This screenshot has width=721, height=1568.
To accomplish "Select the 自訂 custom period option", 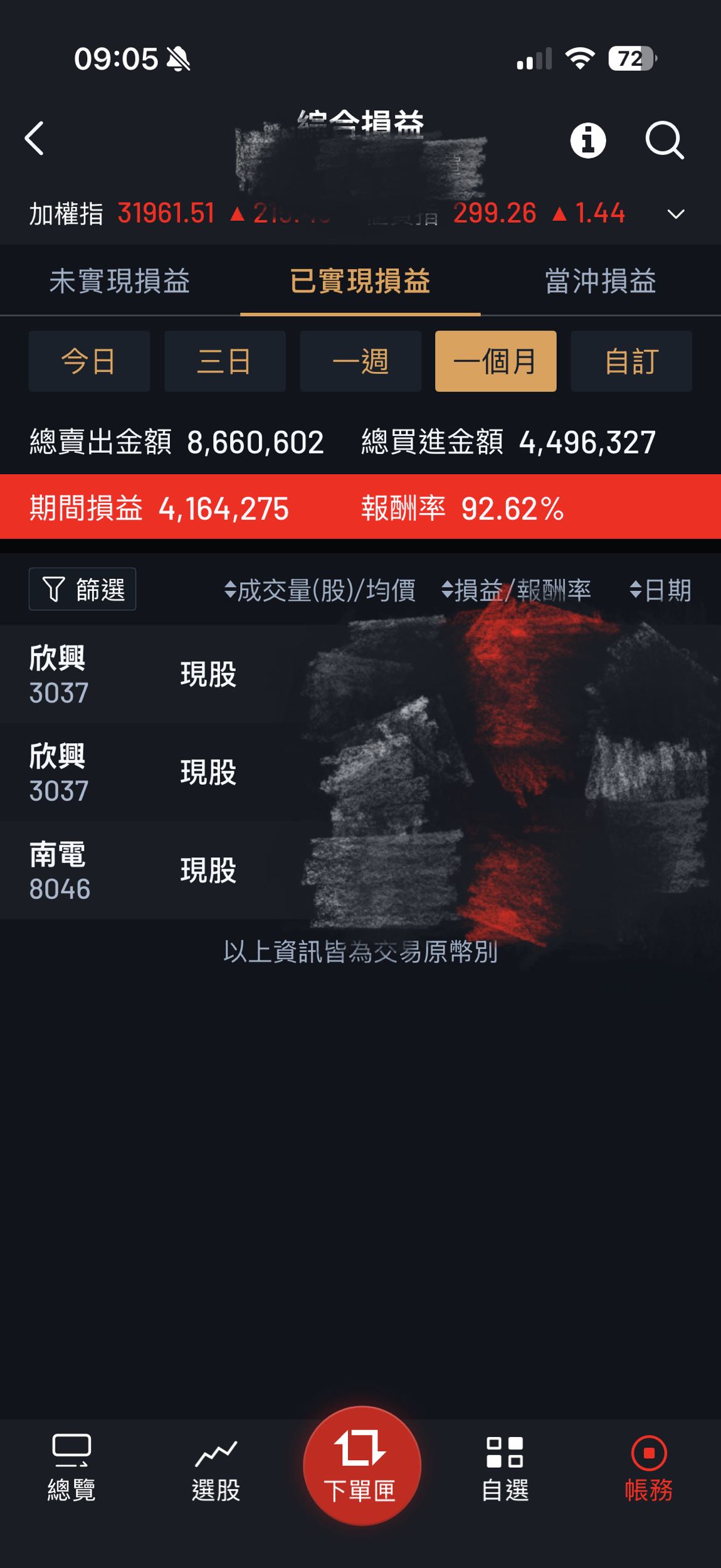I will (631, 361).
